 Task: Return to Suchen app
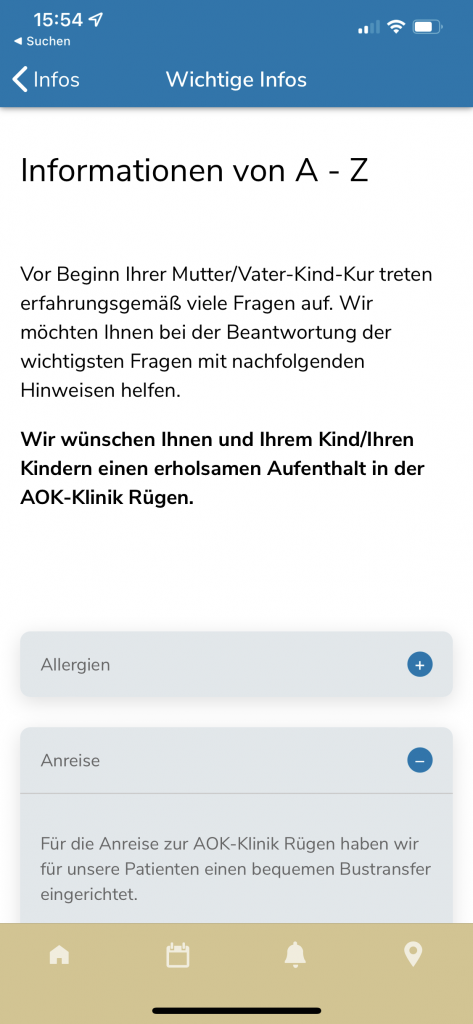point(42,41)
